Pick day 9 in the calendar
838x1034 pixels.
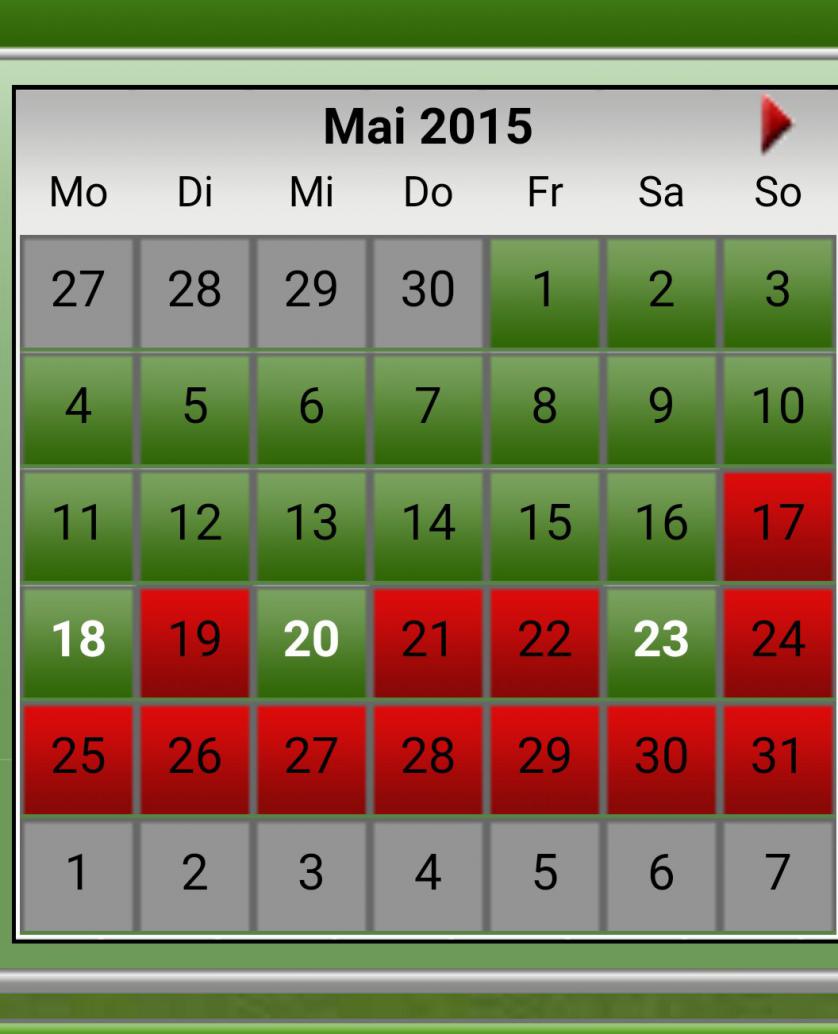[x=661, y=408]
